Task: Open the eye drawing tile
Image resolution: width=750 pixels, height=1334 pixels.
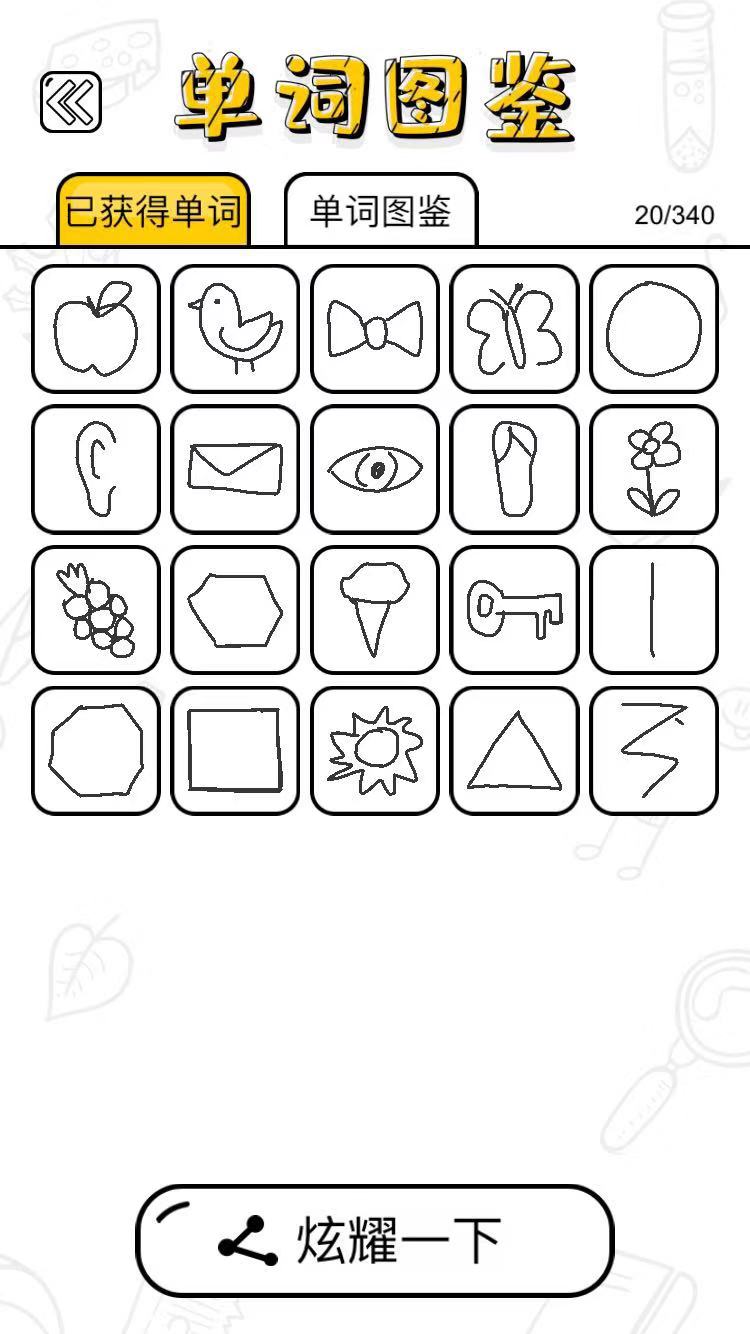Action: (375, 469)
